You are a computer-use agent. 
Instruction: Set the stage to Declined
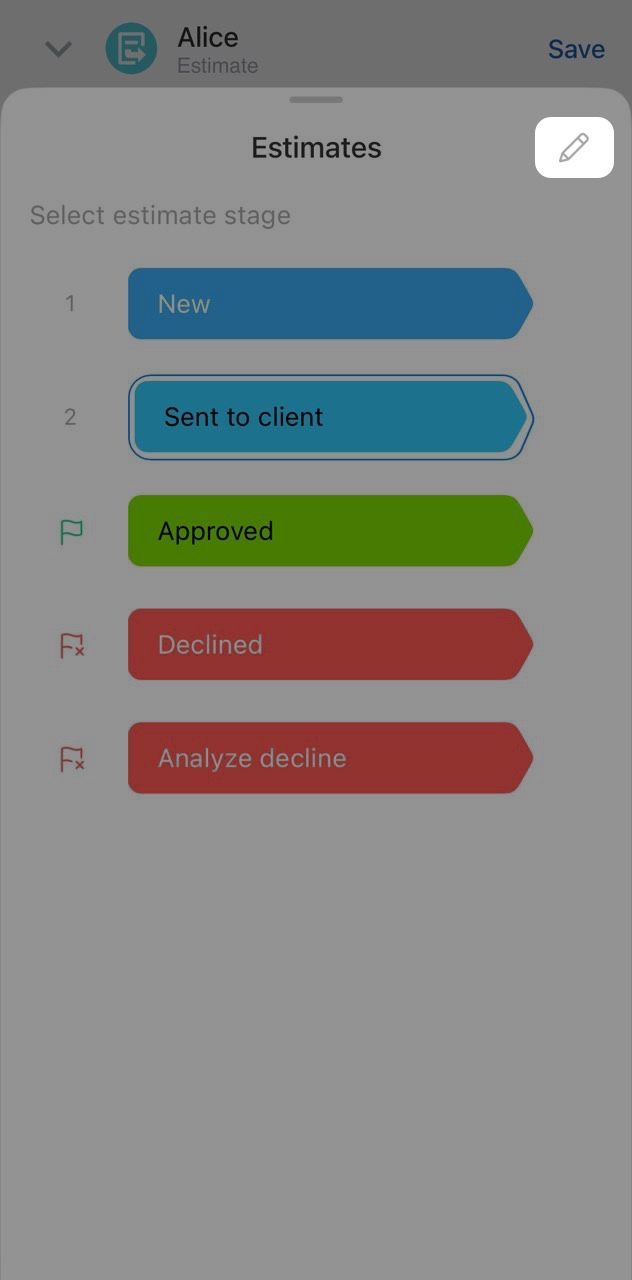pos(328,645)
